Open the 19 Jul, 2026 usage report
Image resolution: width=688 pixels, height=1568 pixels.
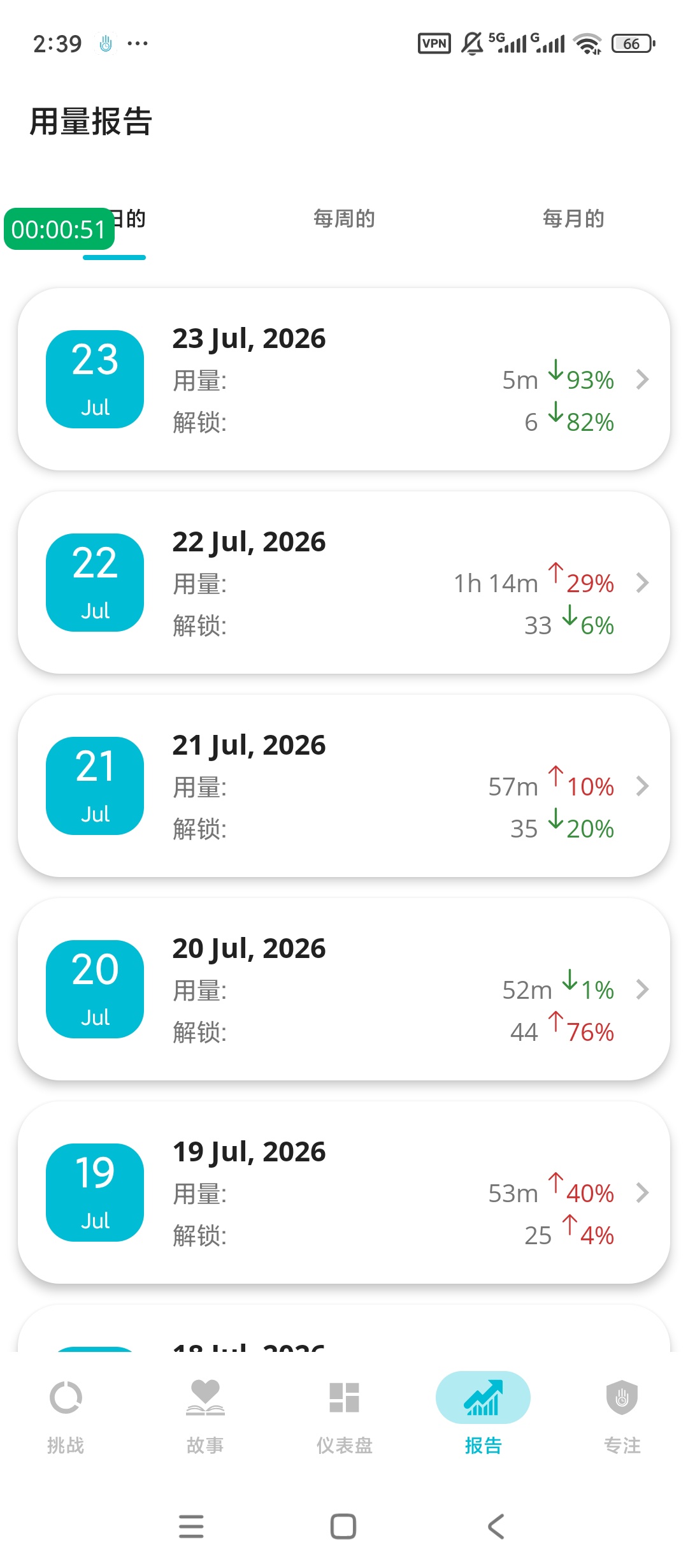(344, 1193)
